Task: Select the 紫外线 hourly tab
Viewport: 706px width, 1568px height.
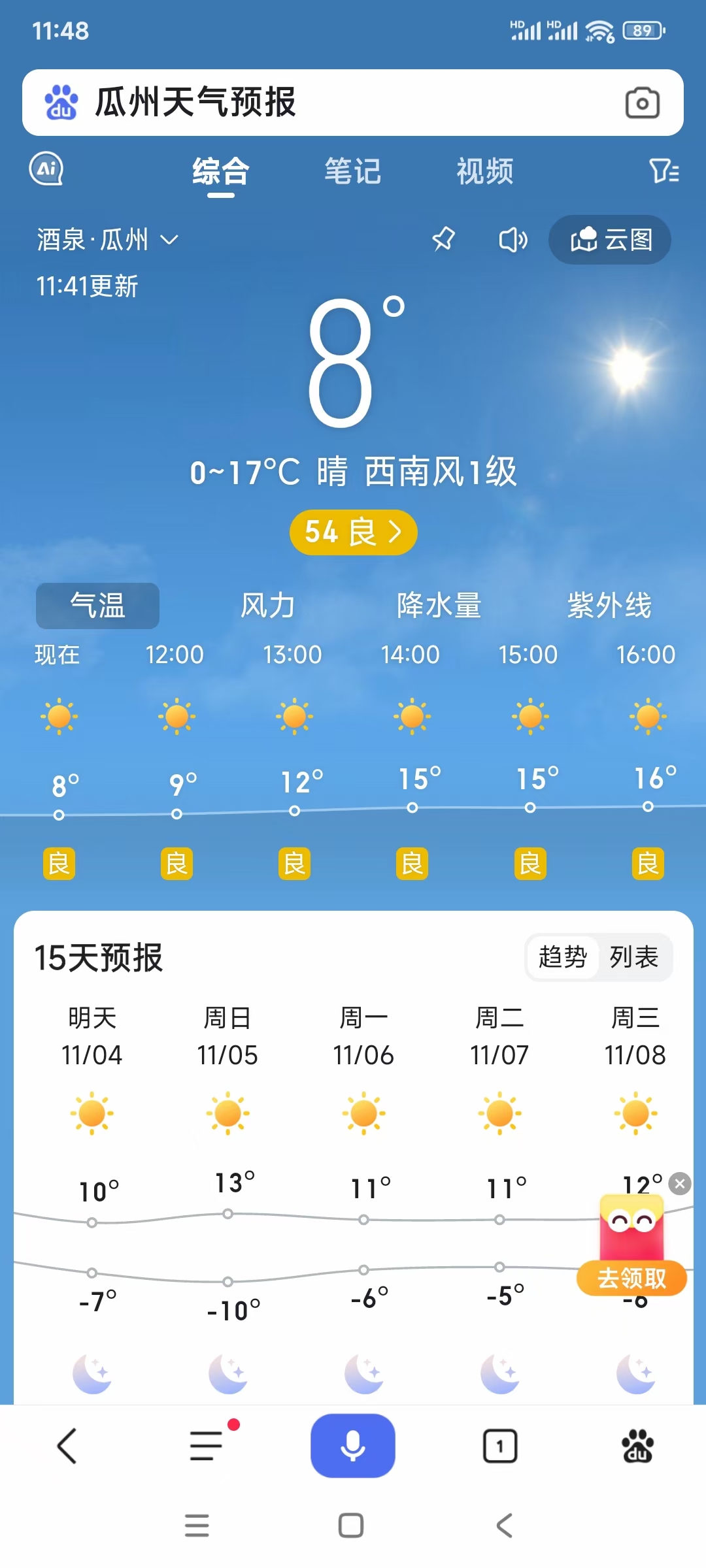Action: (609, 606)
